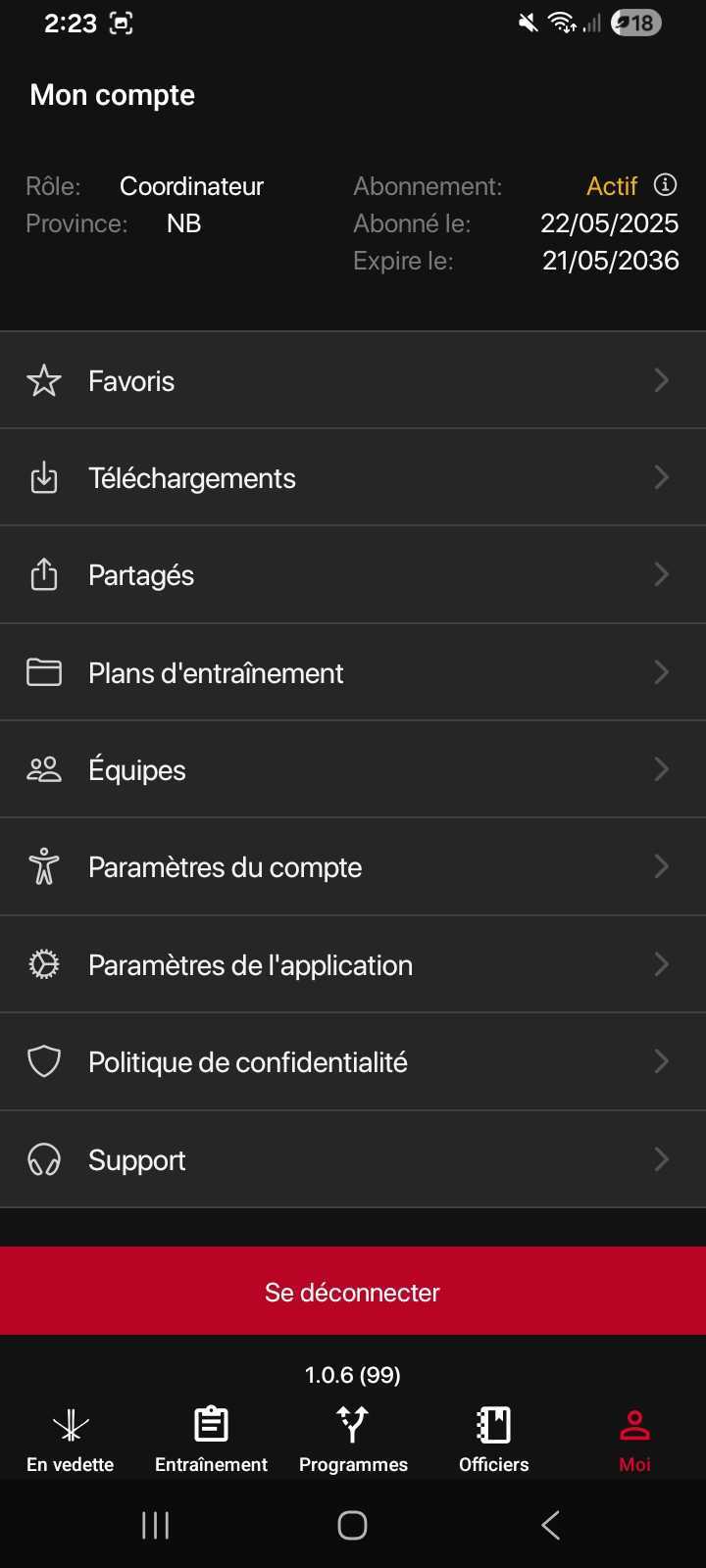Select the Programmes tab
This screenshot has width=706, height=1568.
(353, 1439)
